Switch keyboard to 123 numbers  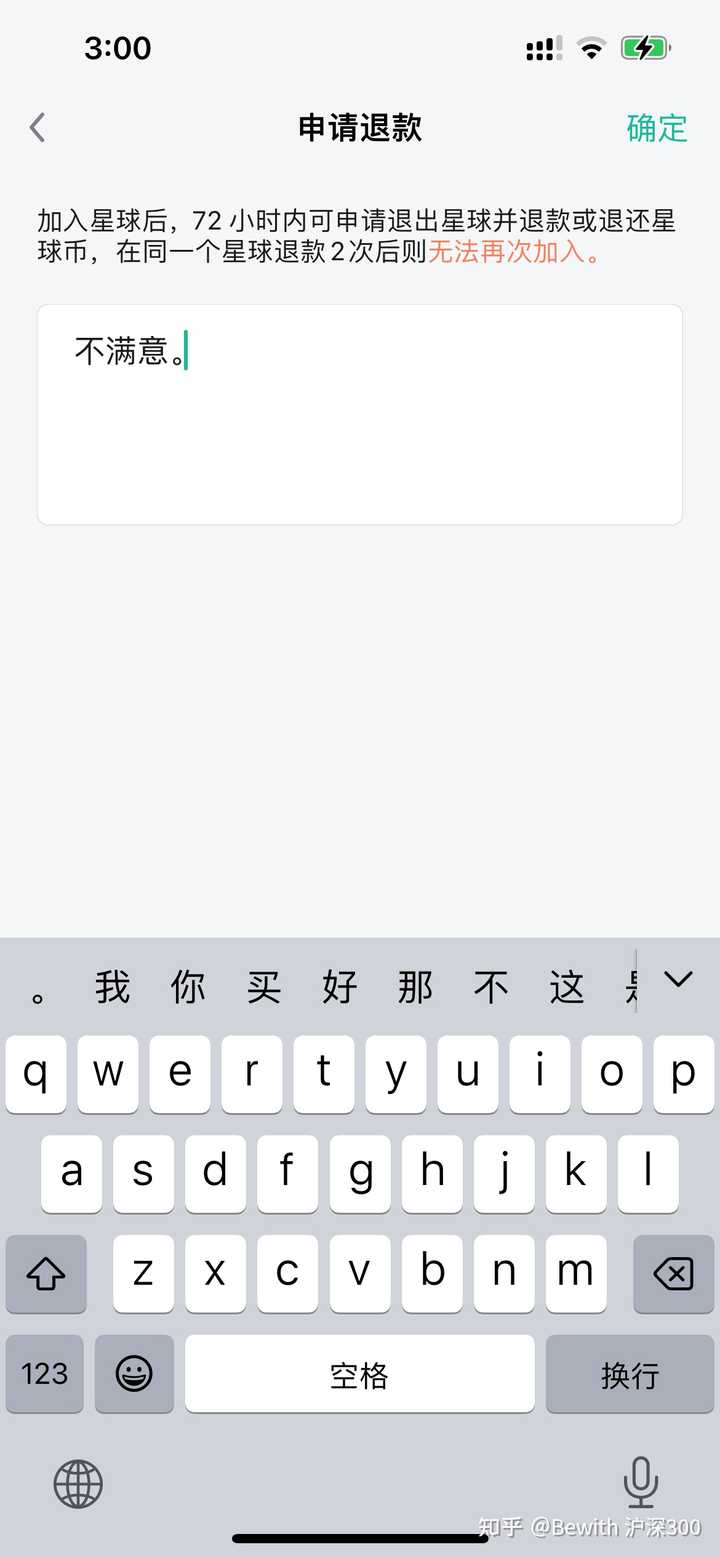45,1374
